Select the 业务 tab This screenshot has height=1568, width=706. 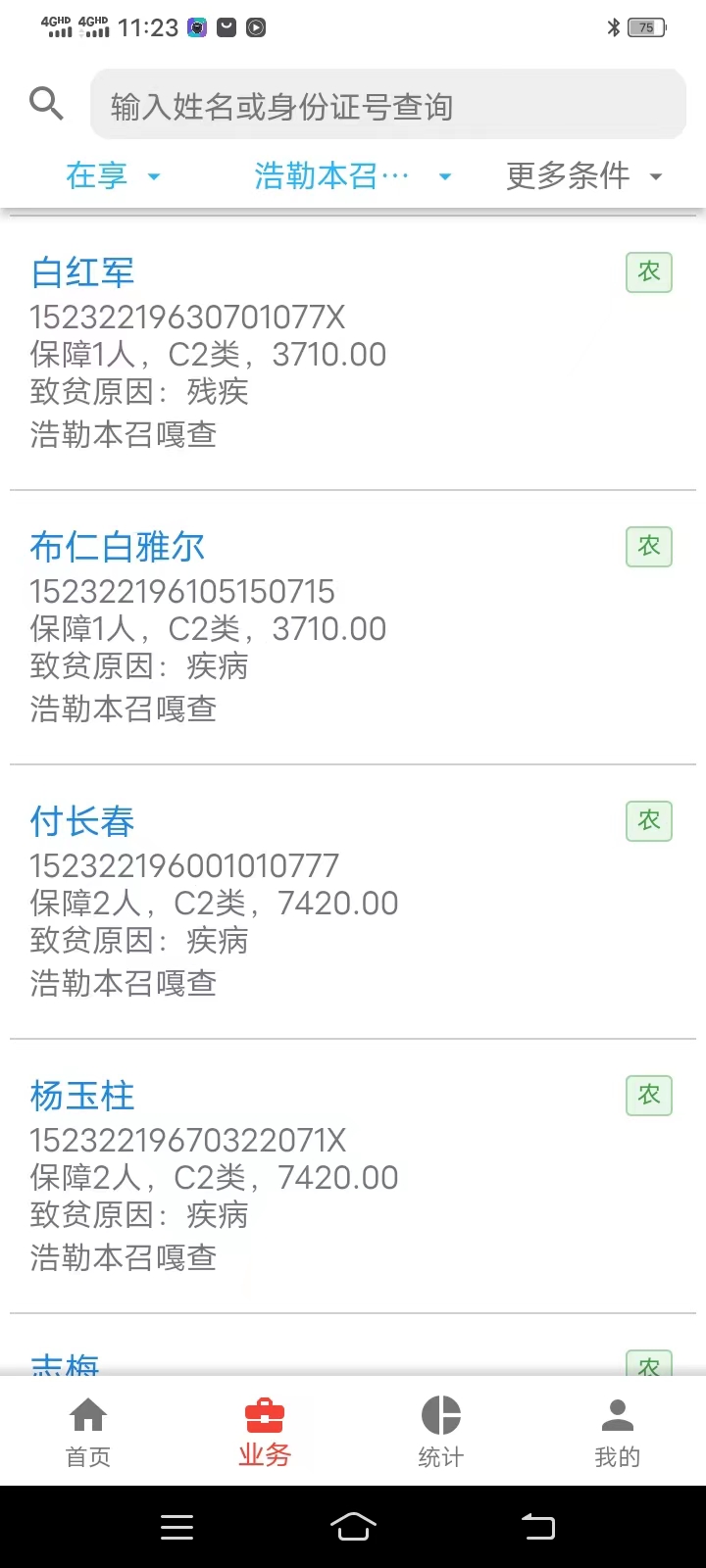(x=265, y=1432)
